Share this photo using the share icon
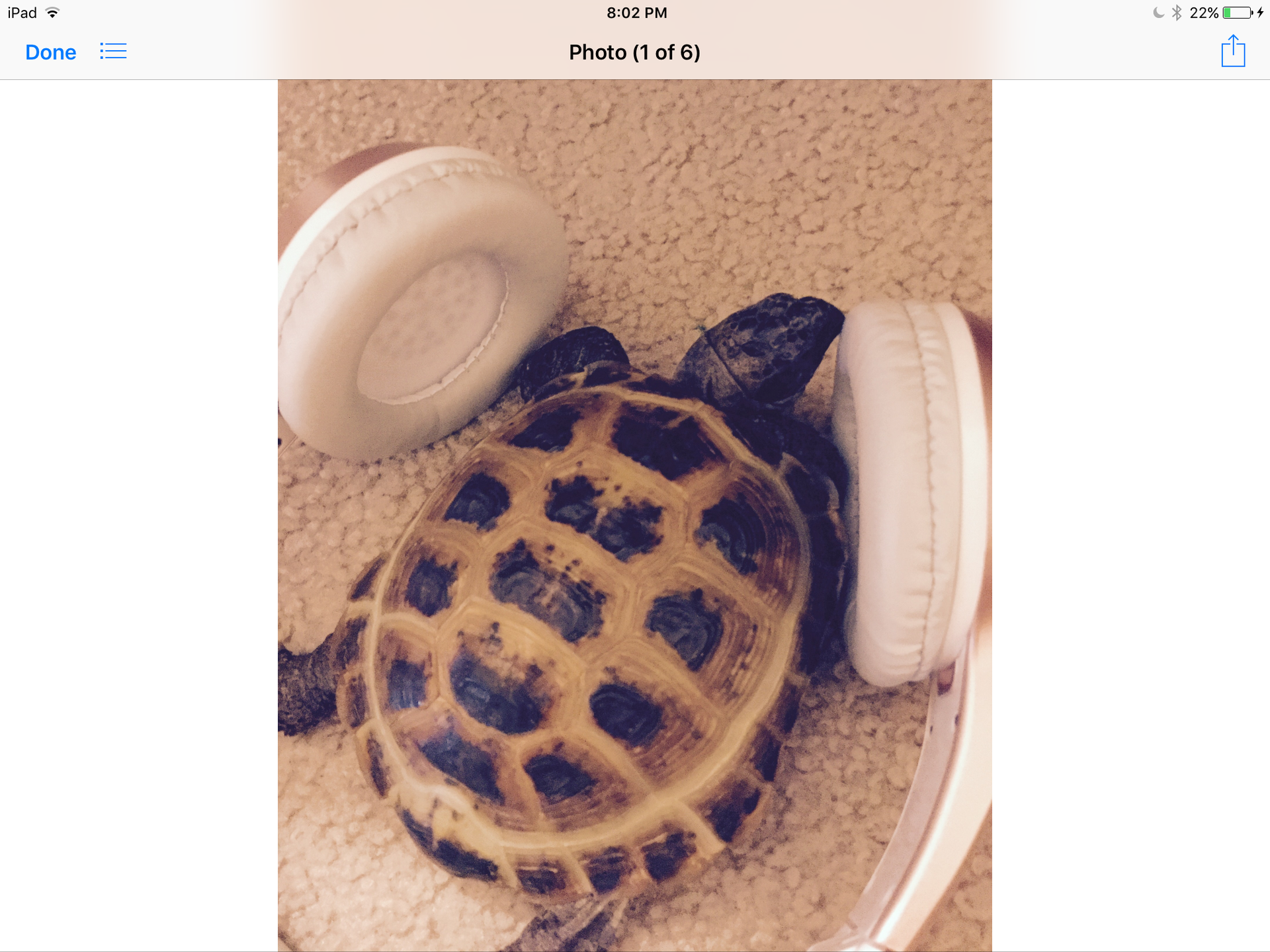 [x=1233, y=52]
